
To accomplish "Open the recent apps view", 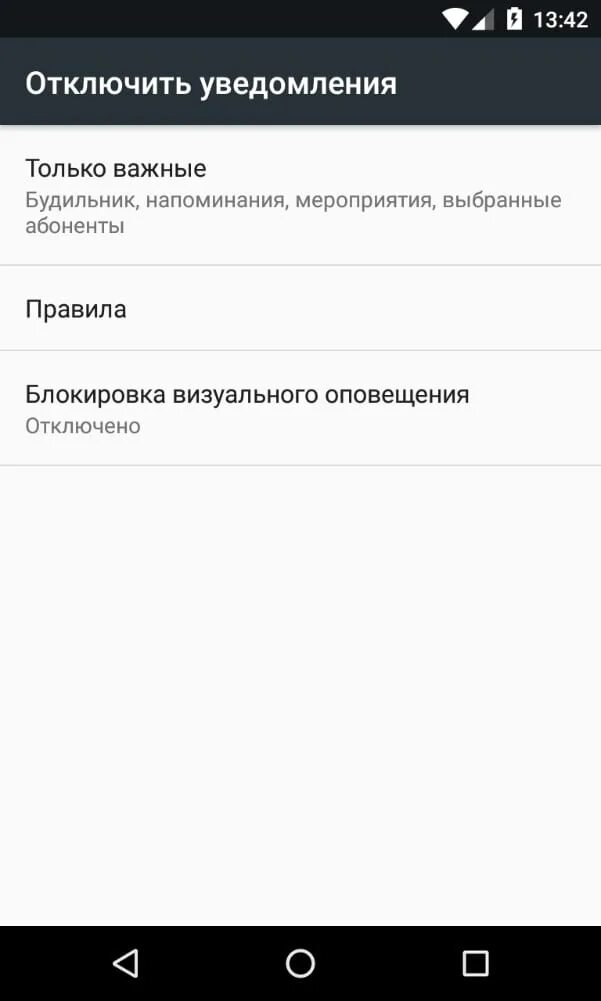I will (475, 963).
